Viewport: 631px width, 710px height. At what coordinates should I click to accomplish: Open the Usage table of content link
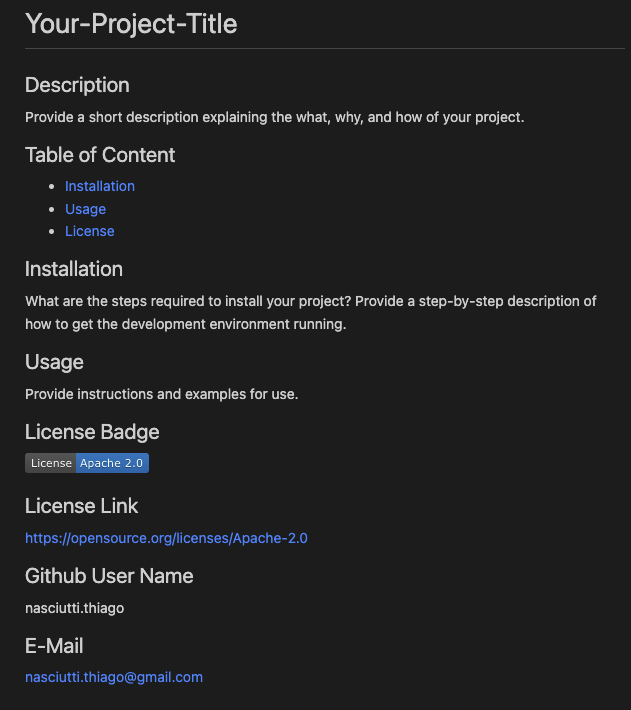coord(85,209)
